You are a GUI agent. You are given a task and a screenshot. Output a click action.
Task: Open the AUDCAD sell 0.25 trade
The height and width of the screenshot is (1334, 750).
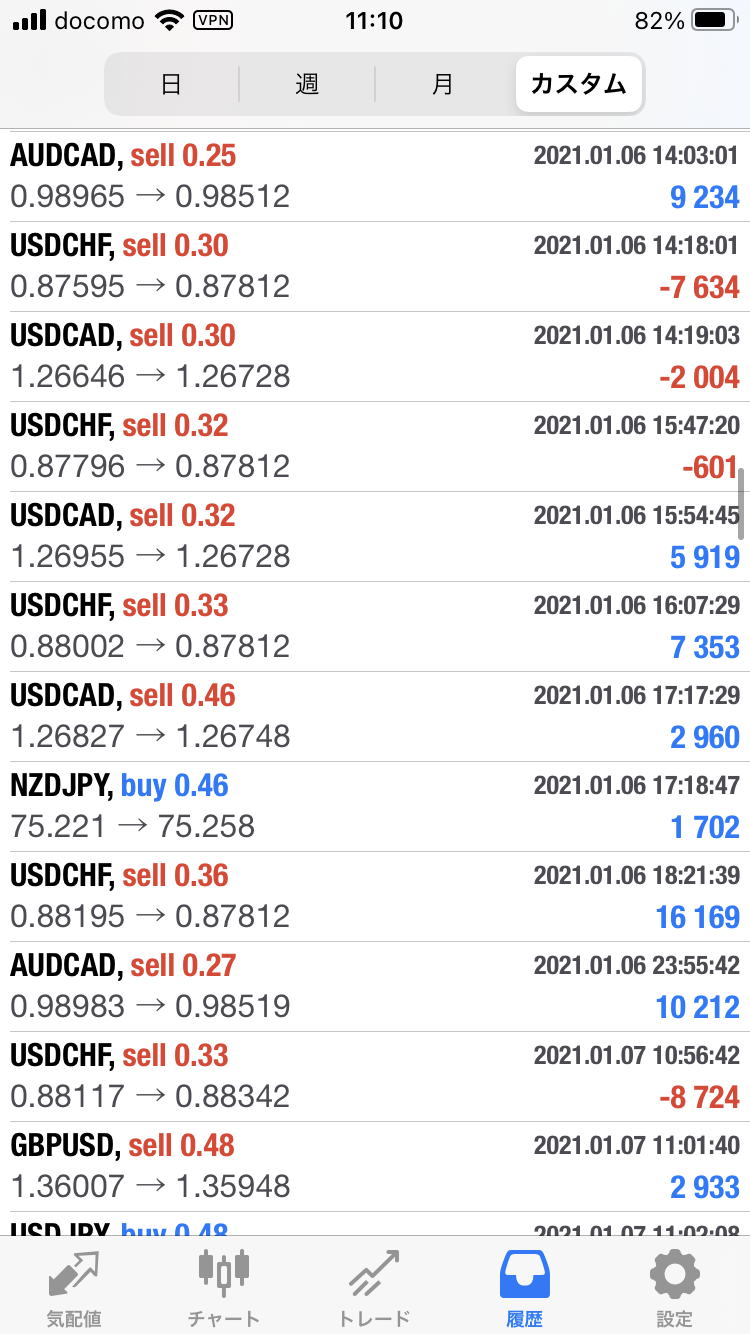tap(374, 176)
